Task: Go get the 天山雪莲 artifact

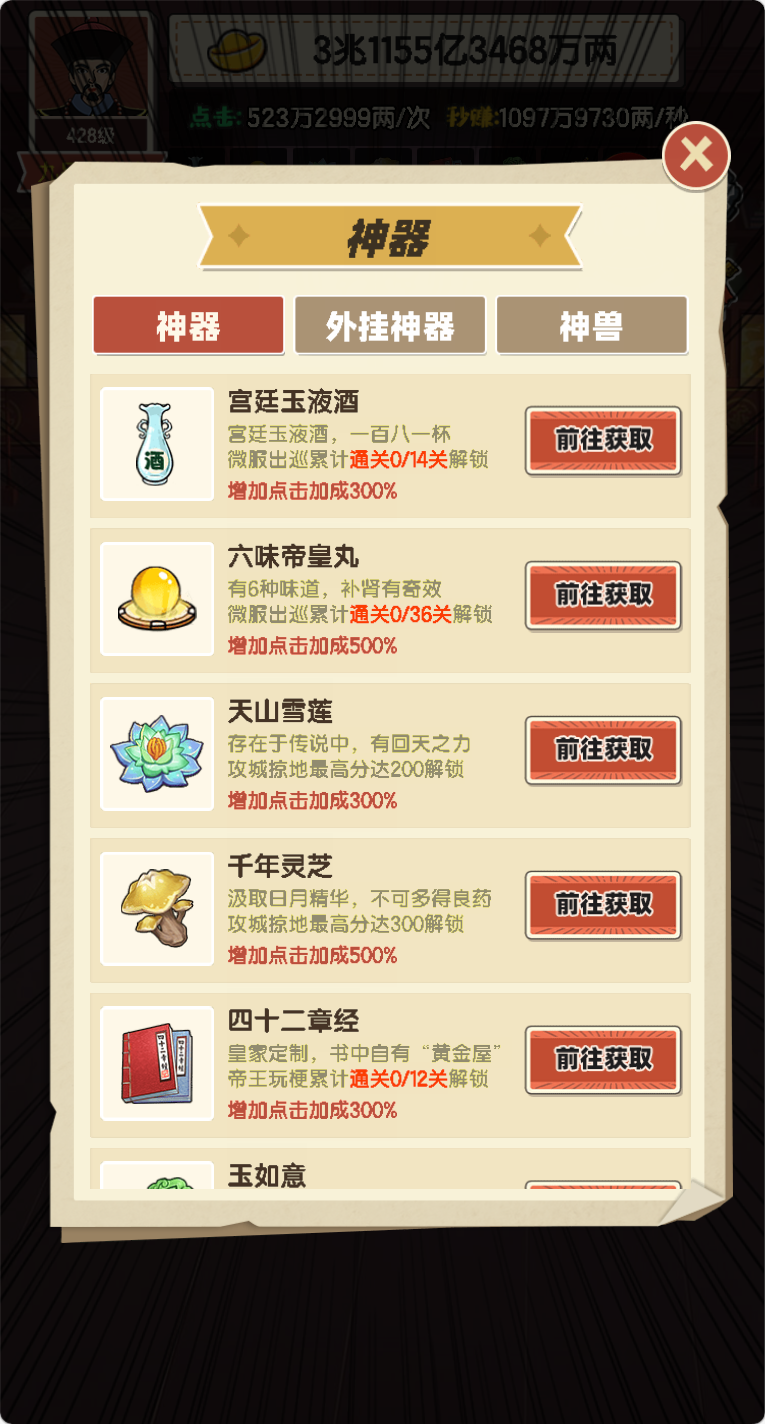Action: (603, 750)
